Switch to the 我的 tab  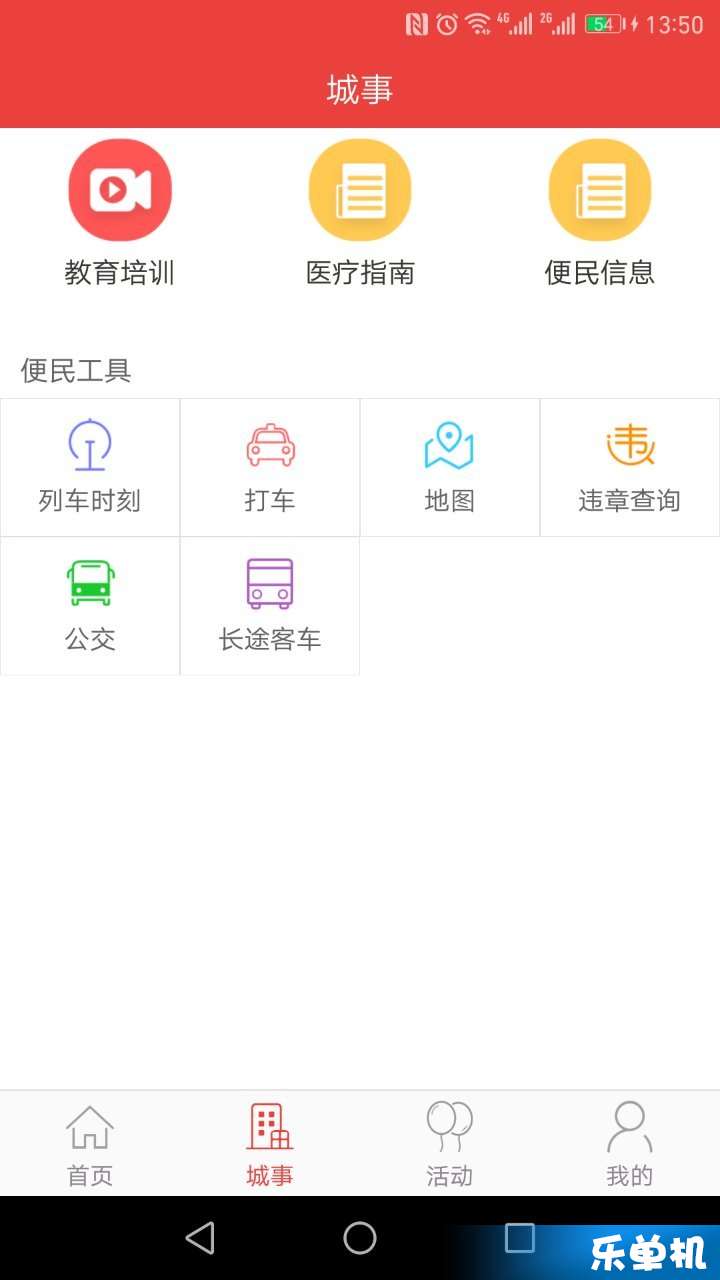[630, 1144]
